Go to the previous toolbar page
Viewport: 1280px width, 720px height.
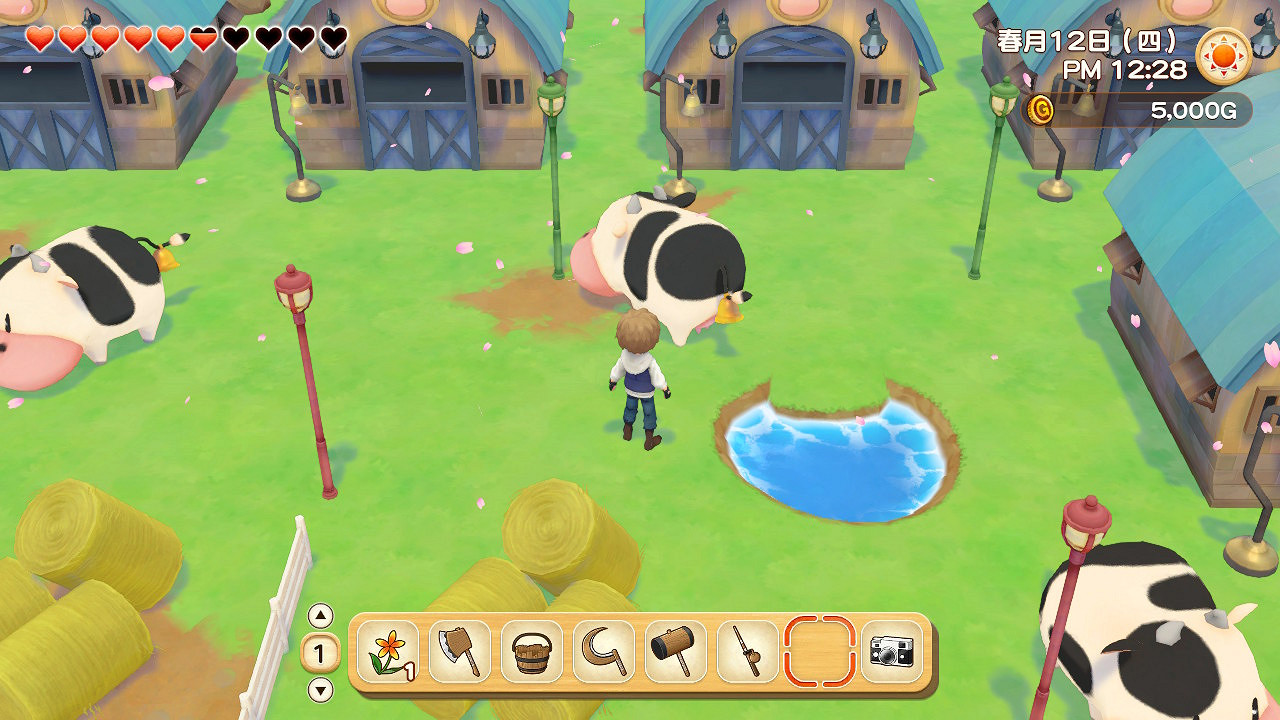pos(320,616)
